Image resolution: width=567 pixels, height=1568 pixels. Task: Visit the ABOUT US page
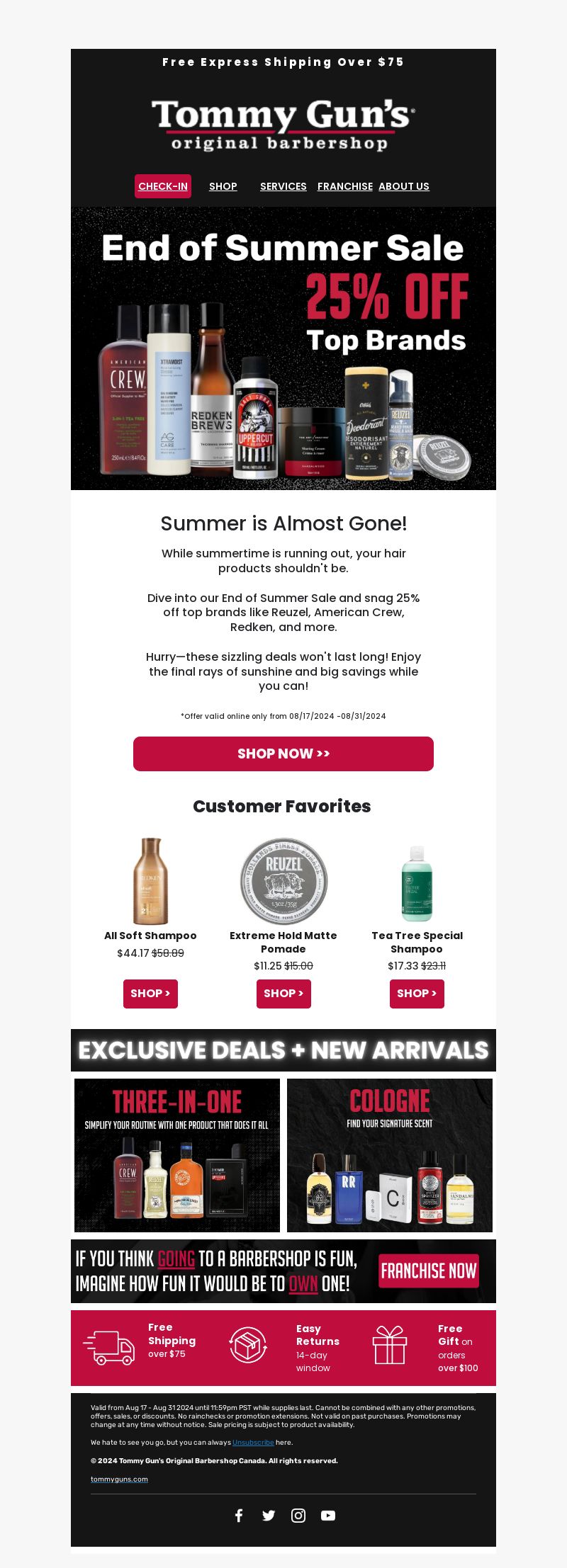(x=404, y=186)
